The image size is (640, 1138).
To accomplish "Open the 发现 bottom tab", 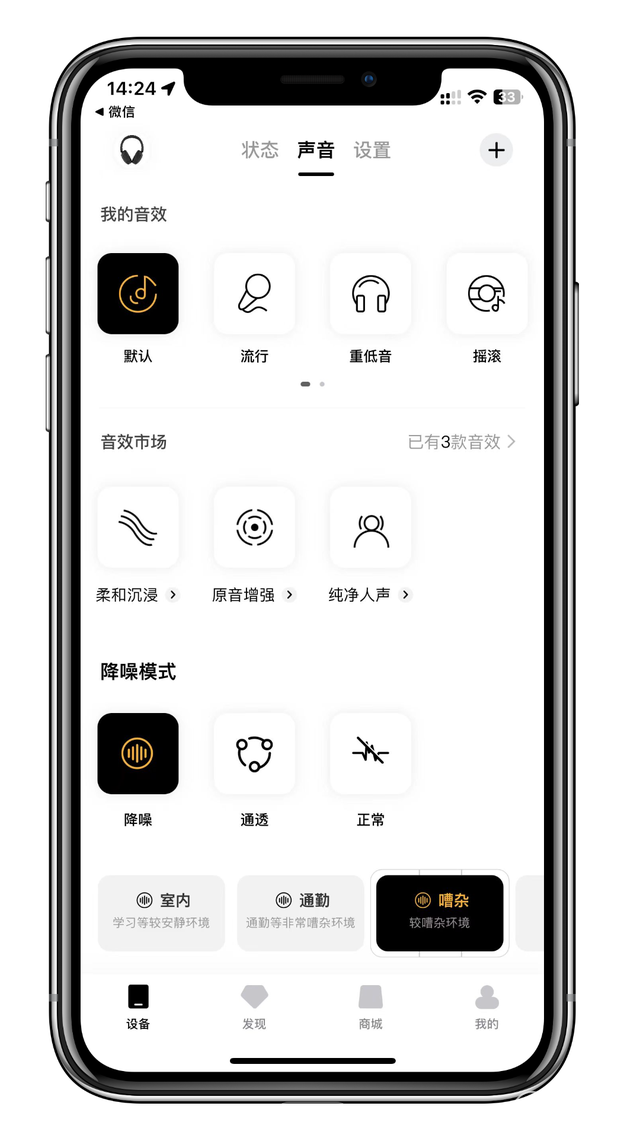I will click(254, 1006).
